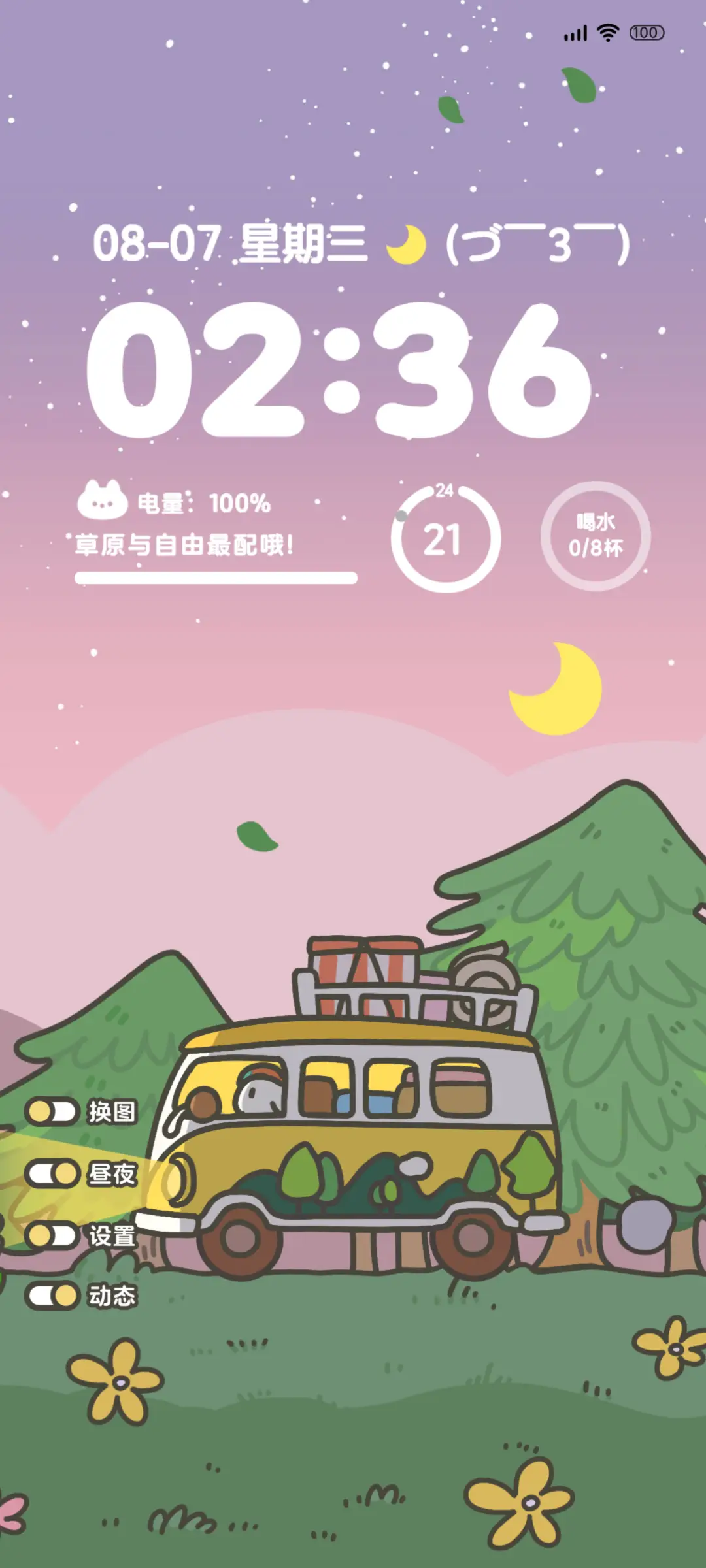
Task: Tap the bunny icon beside the battery text
Action: click(101, 500)
